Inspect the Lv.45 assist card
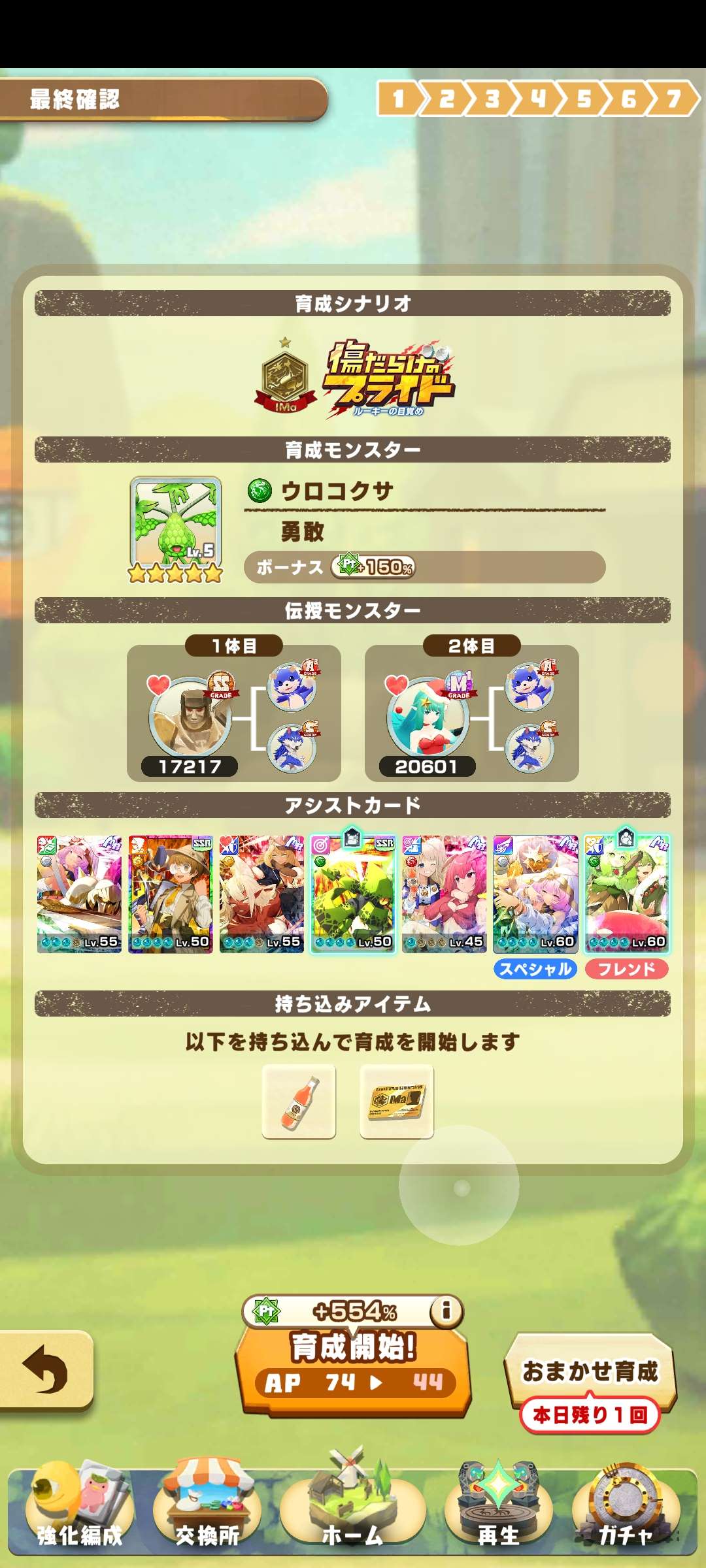 point(444,894)
